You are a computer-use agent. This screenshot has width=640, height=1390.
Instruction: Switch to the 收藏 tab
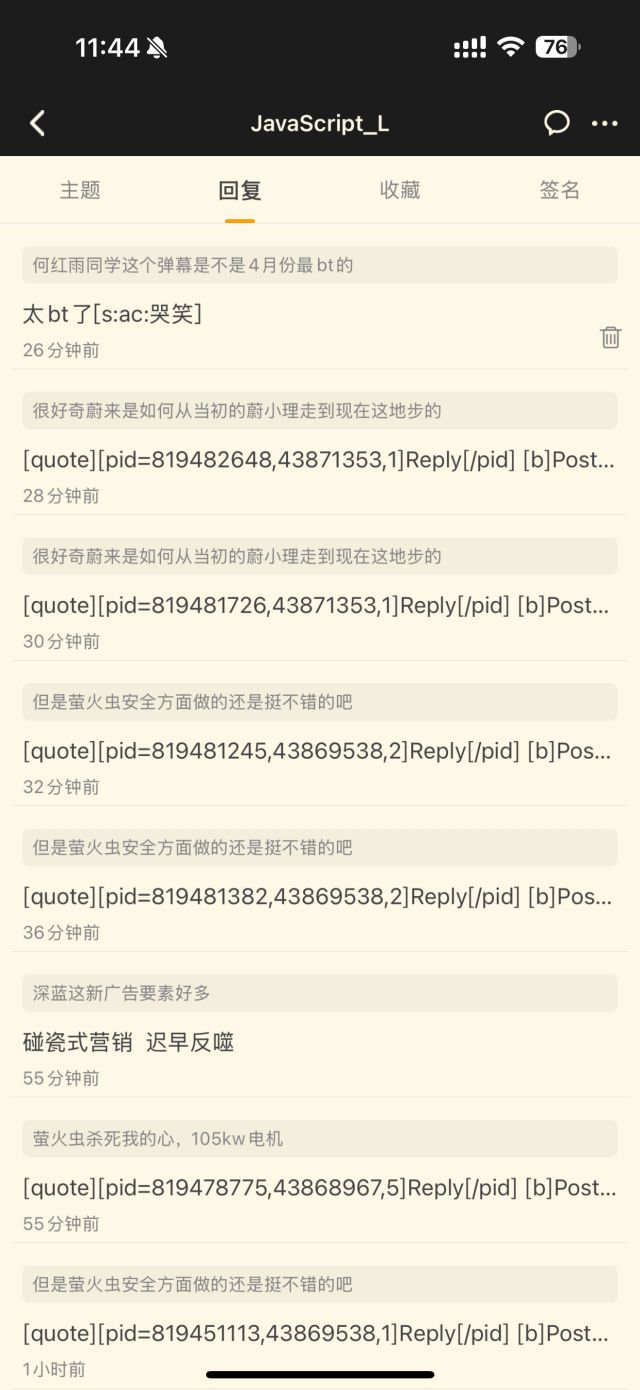point(400,190)
